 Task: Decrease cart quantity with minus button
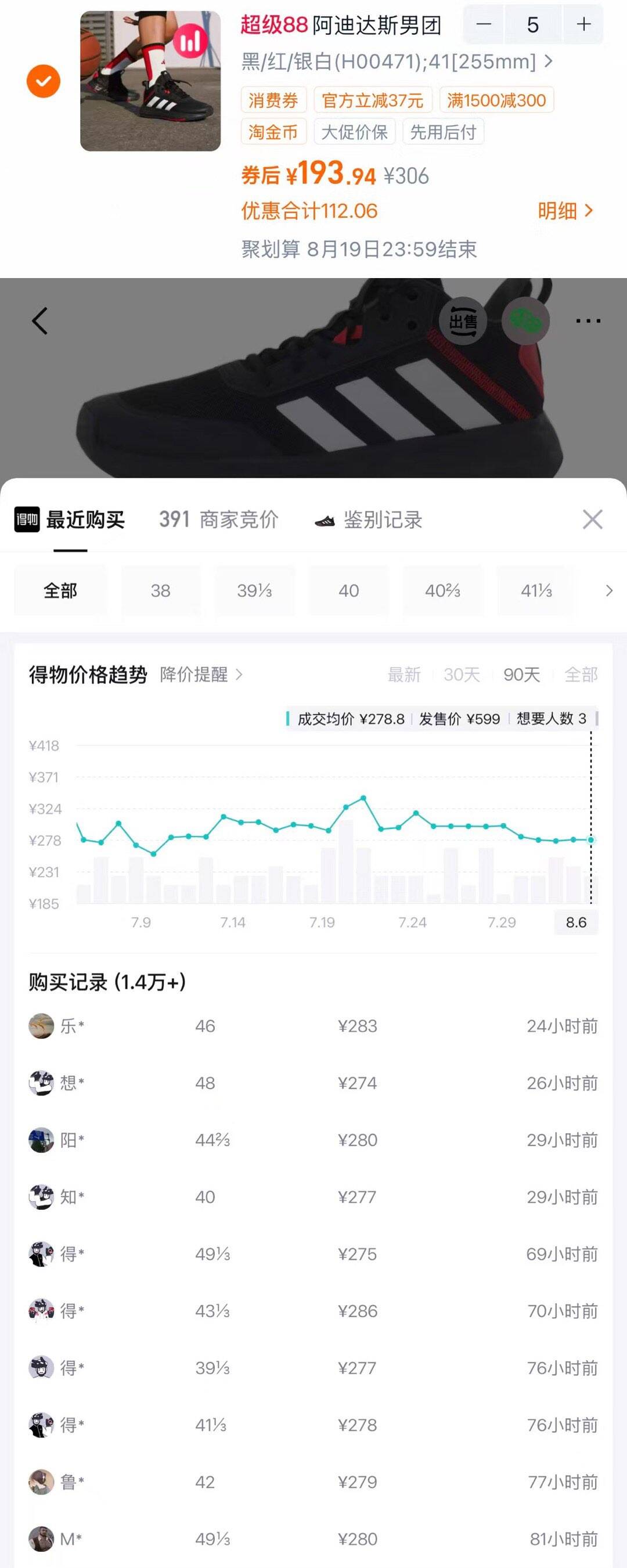click(484, 24)
